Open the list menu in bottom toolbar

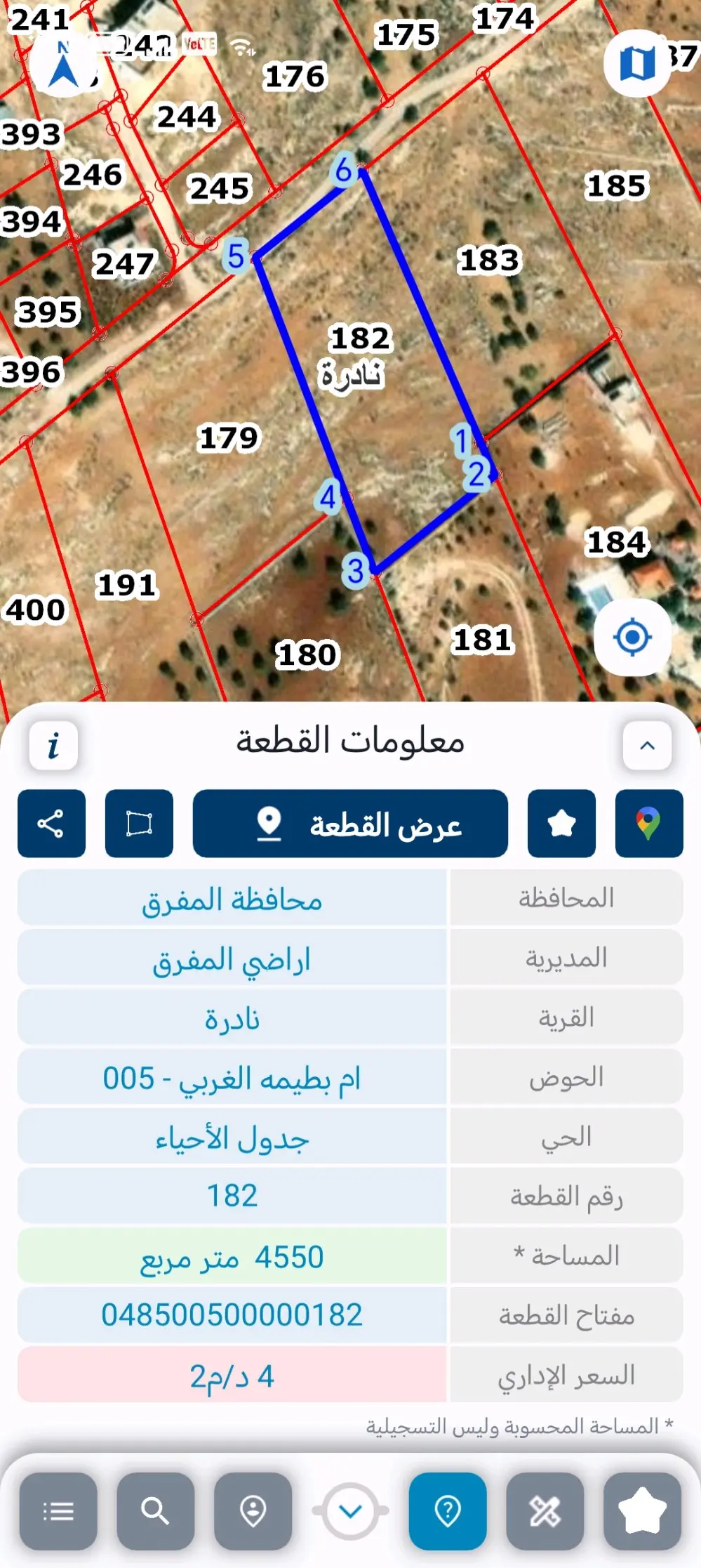(58, 1511)
